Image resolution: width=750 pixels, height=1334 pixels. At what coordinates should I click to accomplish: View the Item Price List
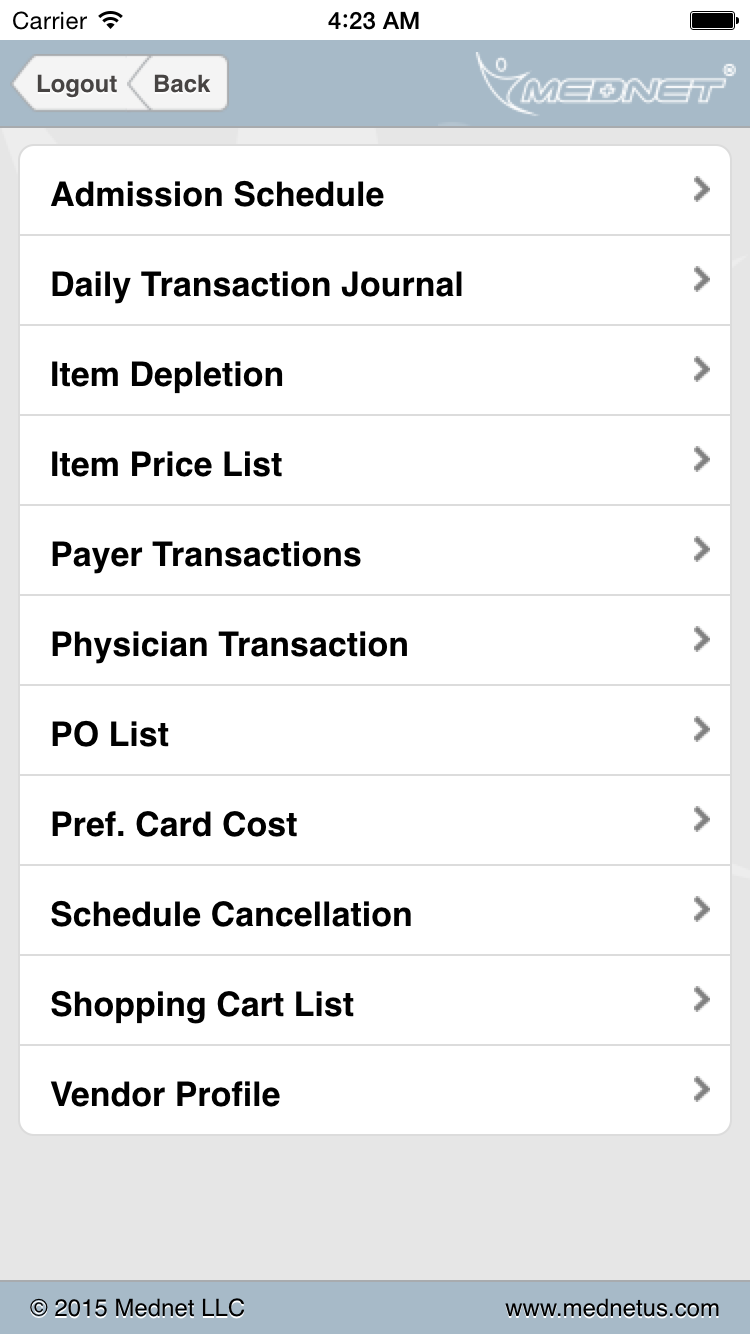pyautogui.click(x=375, y=461)
